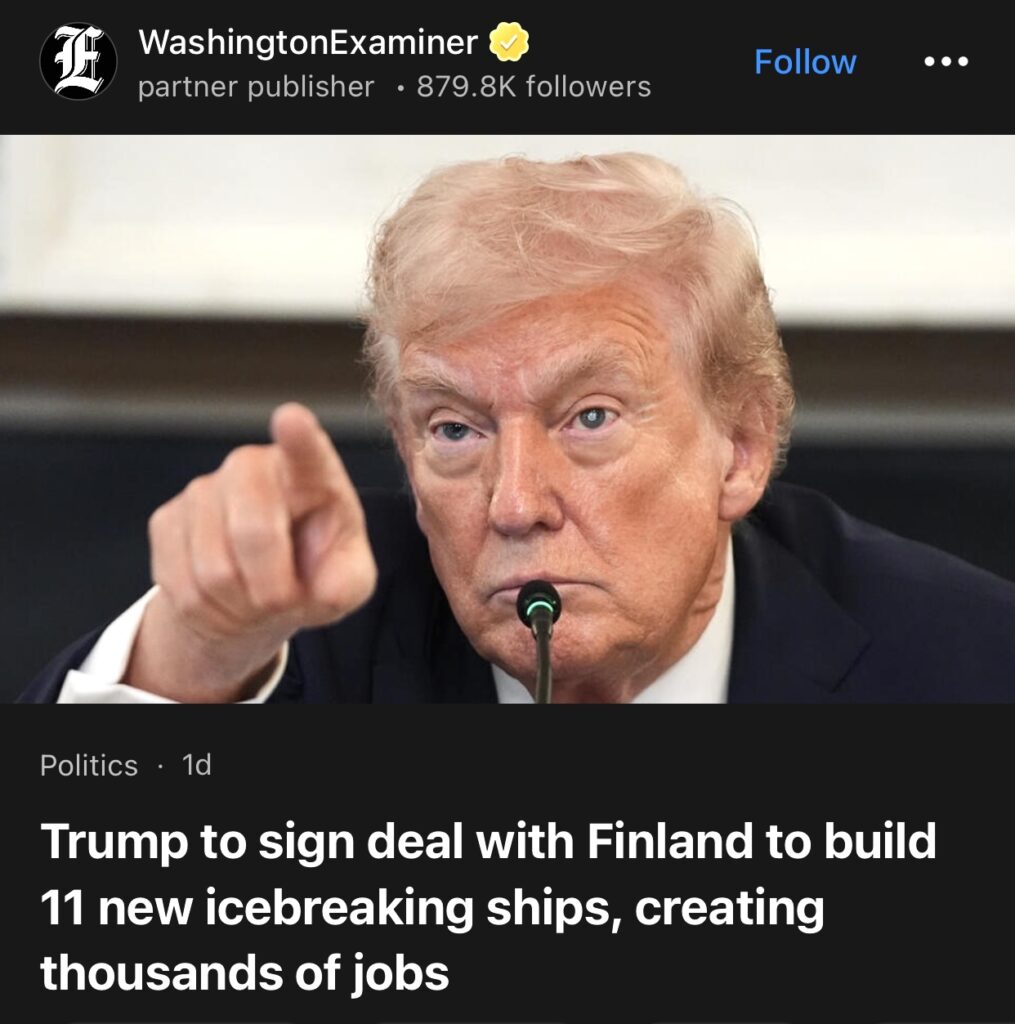Viewport: 1015px width, 1024px height.
Task: Follow the WashingtonExaminer publisher
Action: click(804, 62)
